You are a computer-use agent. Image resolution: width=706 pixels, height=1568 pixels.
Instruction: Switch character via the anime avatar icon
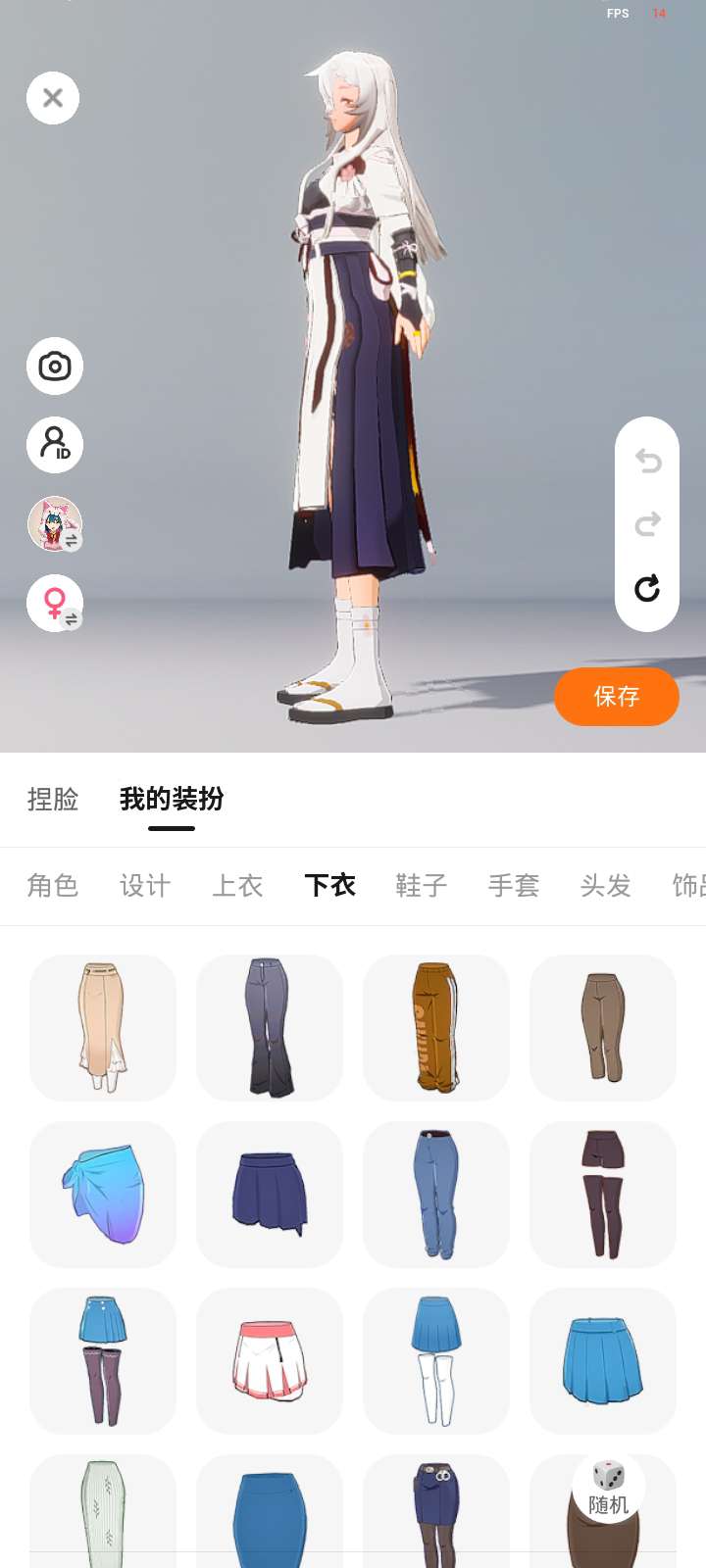pos(55,523)
